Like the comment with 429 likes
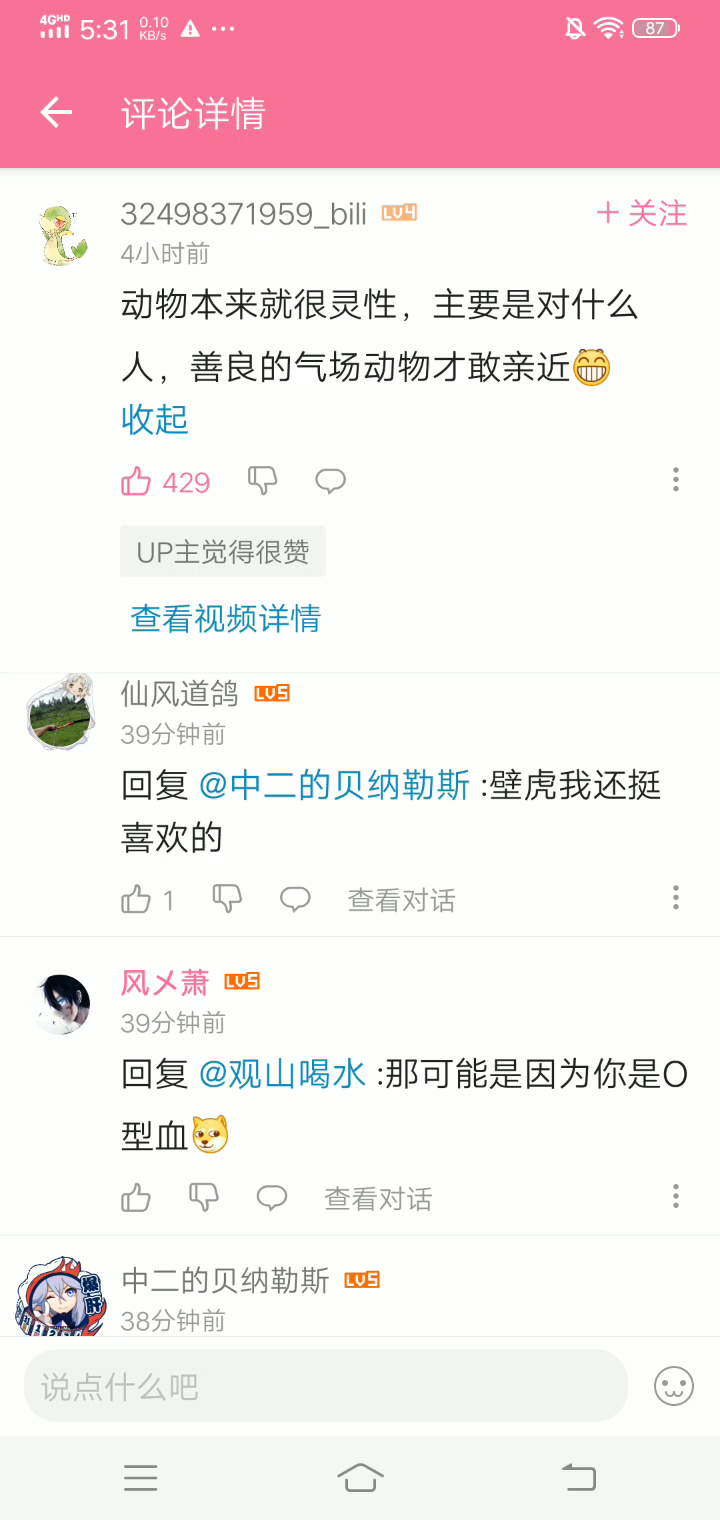720x1520 pixels. [x=136, y=482]
